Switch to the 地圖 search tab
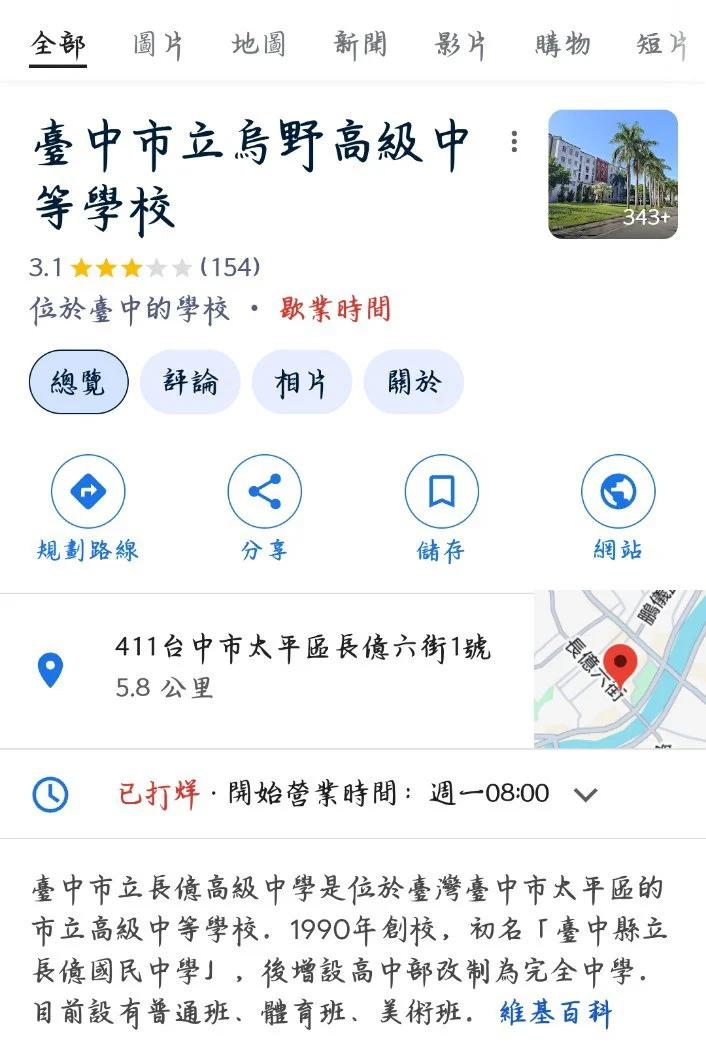The height and width of the screenshot is (1049, 706). click(259, 45)
